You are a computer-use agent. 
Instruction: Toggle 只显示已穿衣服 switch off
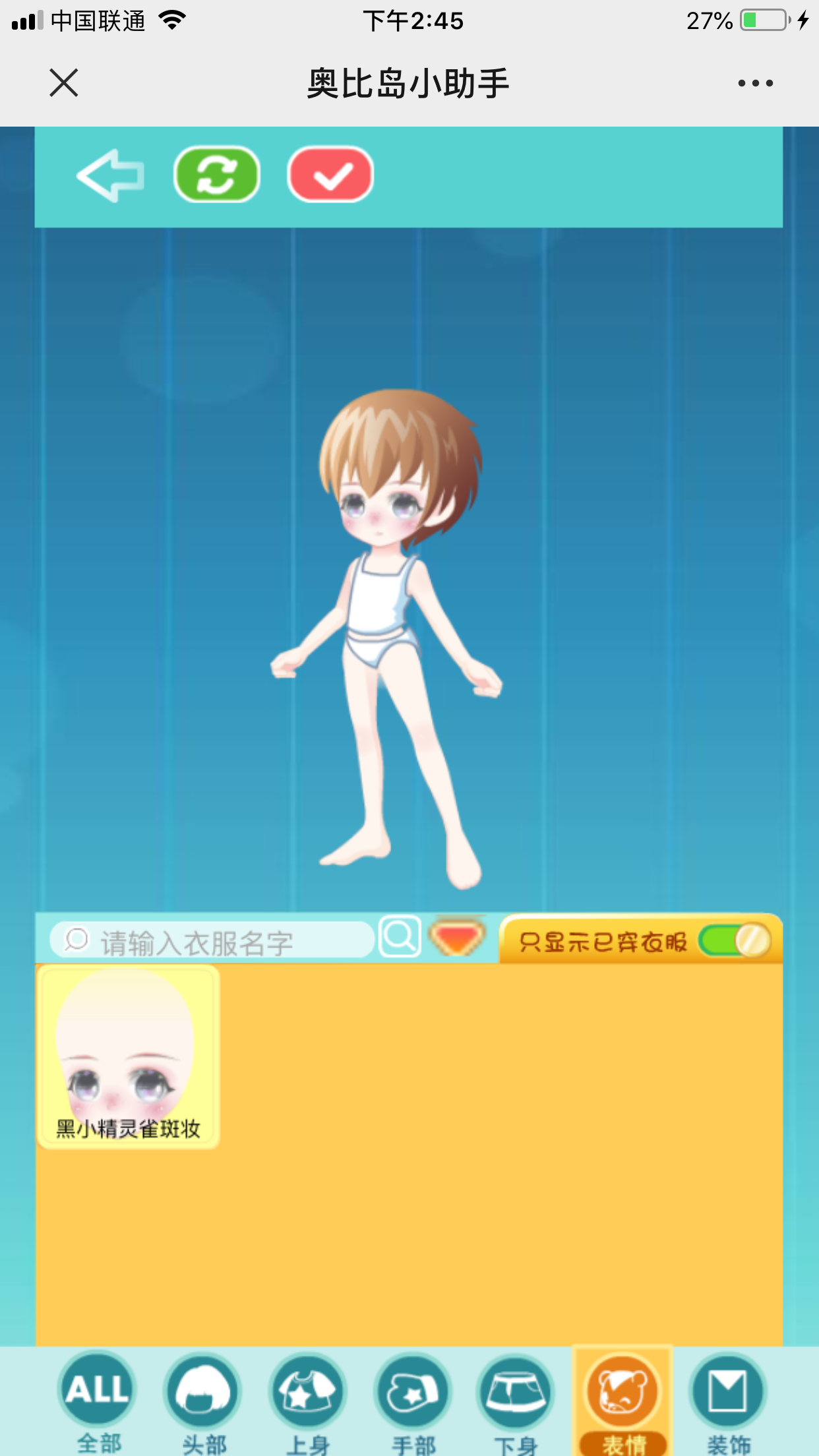[735, 940]
